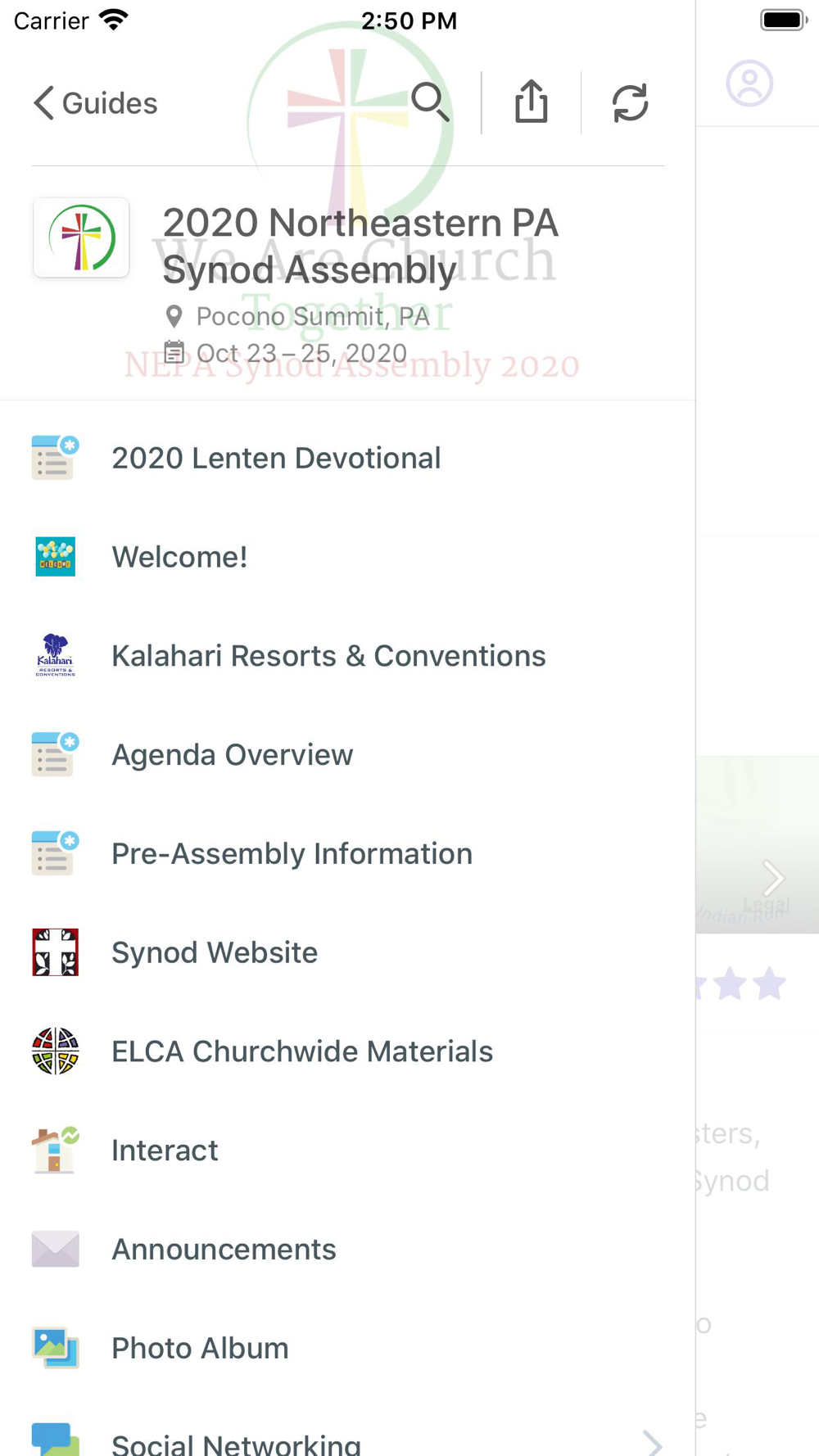
Task: Tap the Interact menu item
Action: coord(348,1151)
